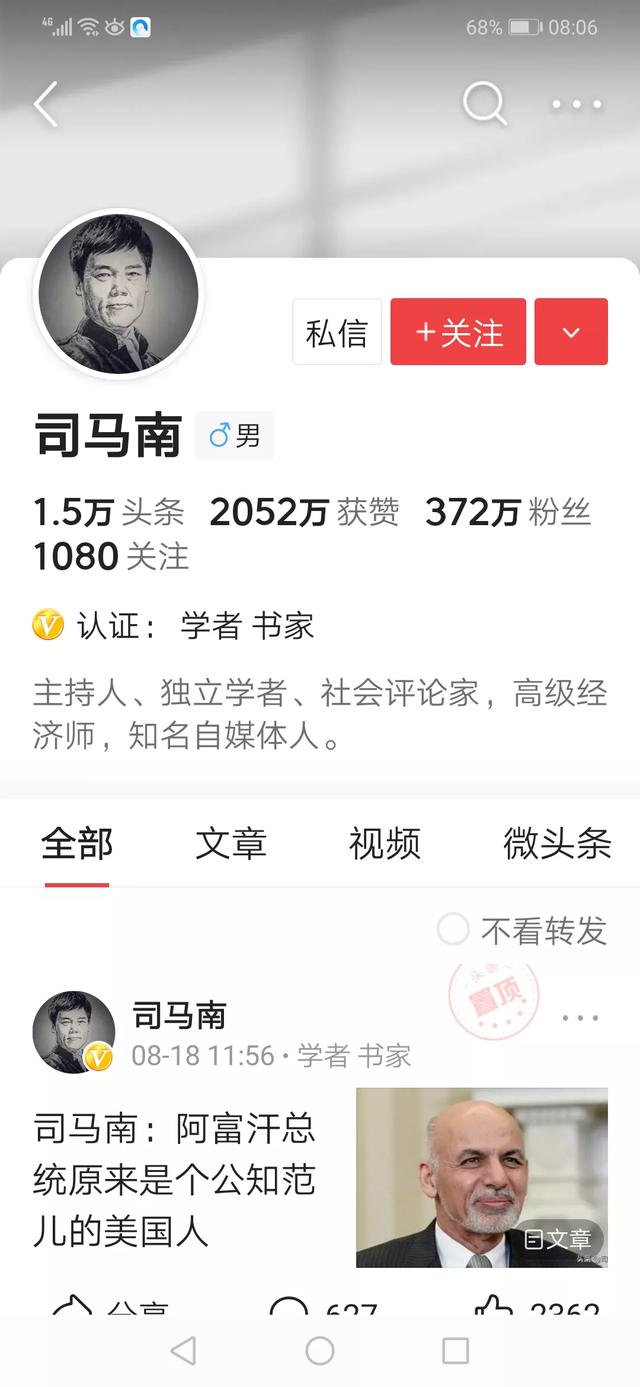Screen dimensions: 640x1387
Task: Send a private message via 私信
Action: coord(337,332)
